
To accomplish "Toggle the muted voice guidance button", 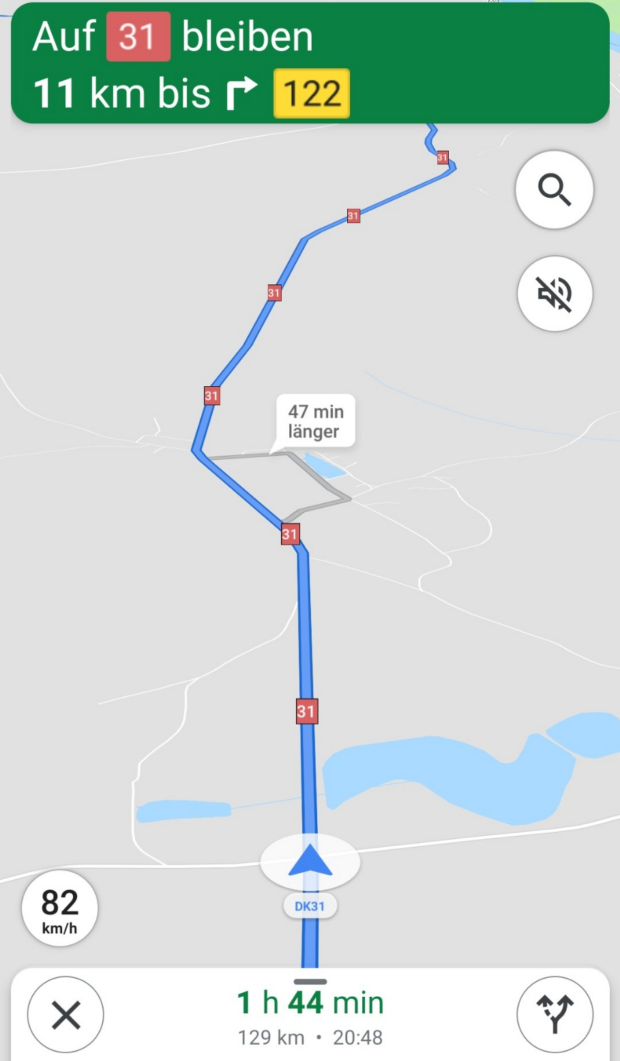I will pos(554,294).
